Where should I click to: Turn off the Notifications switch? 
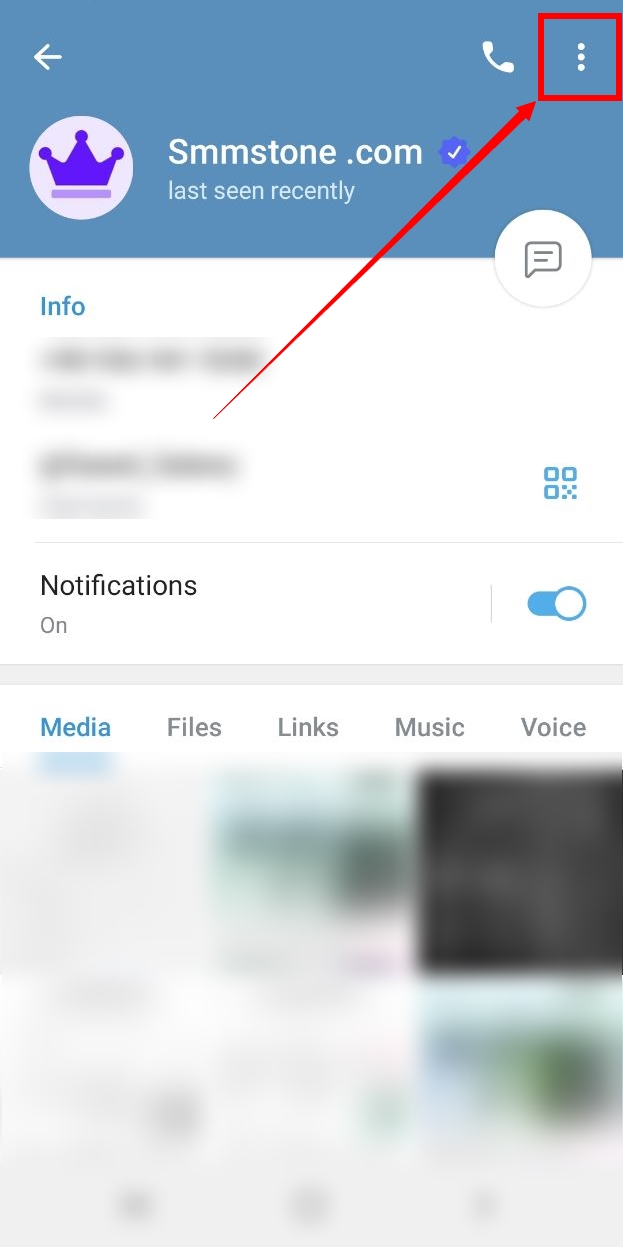click(x=556, y=604)
